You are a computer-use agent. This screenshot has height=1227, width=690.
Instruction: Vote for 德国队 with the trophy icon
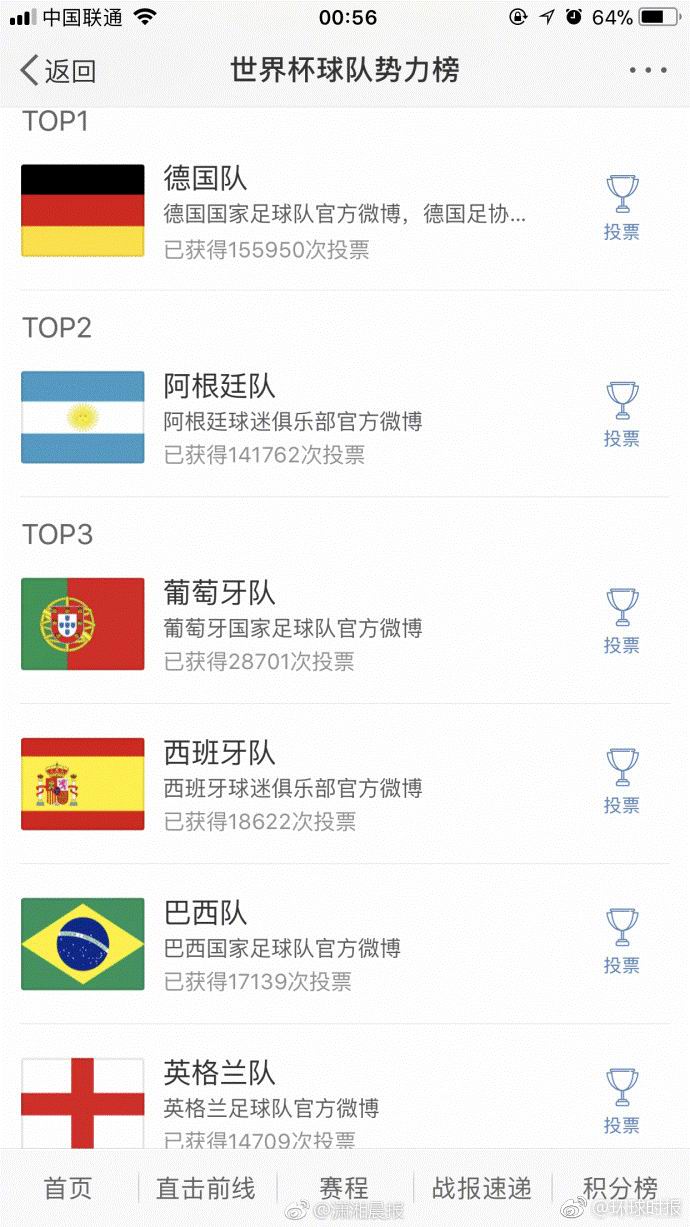point(621,207)
